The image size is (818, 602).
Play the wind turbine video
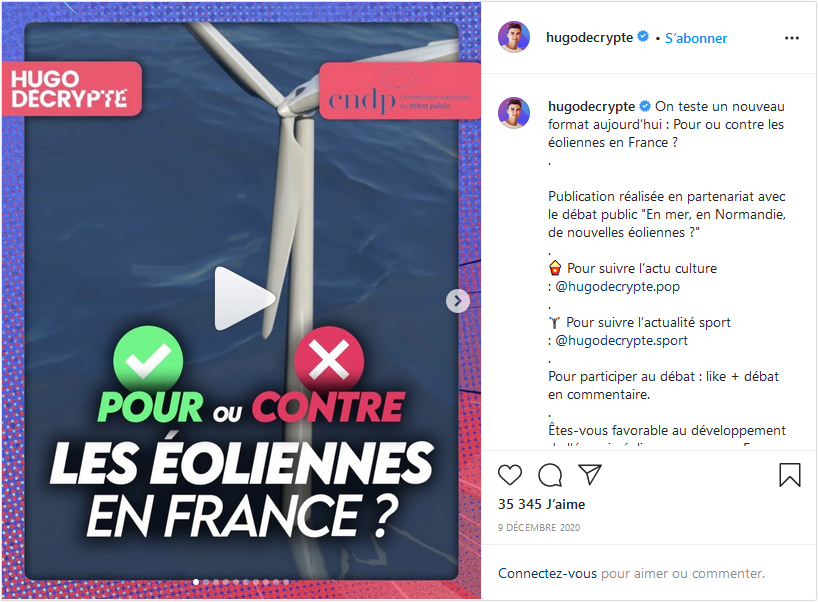tap(244, 298)
